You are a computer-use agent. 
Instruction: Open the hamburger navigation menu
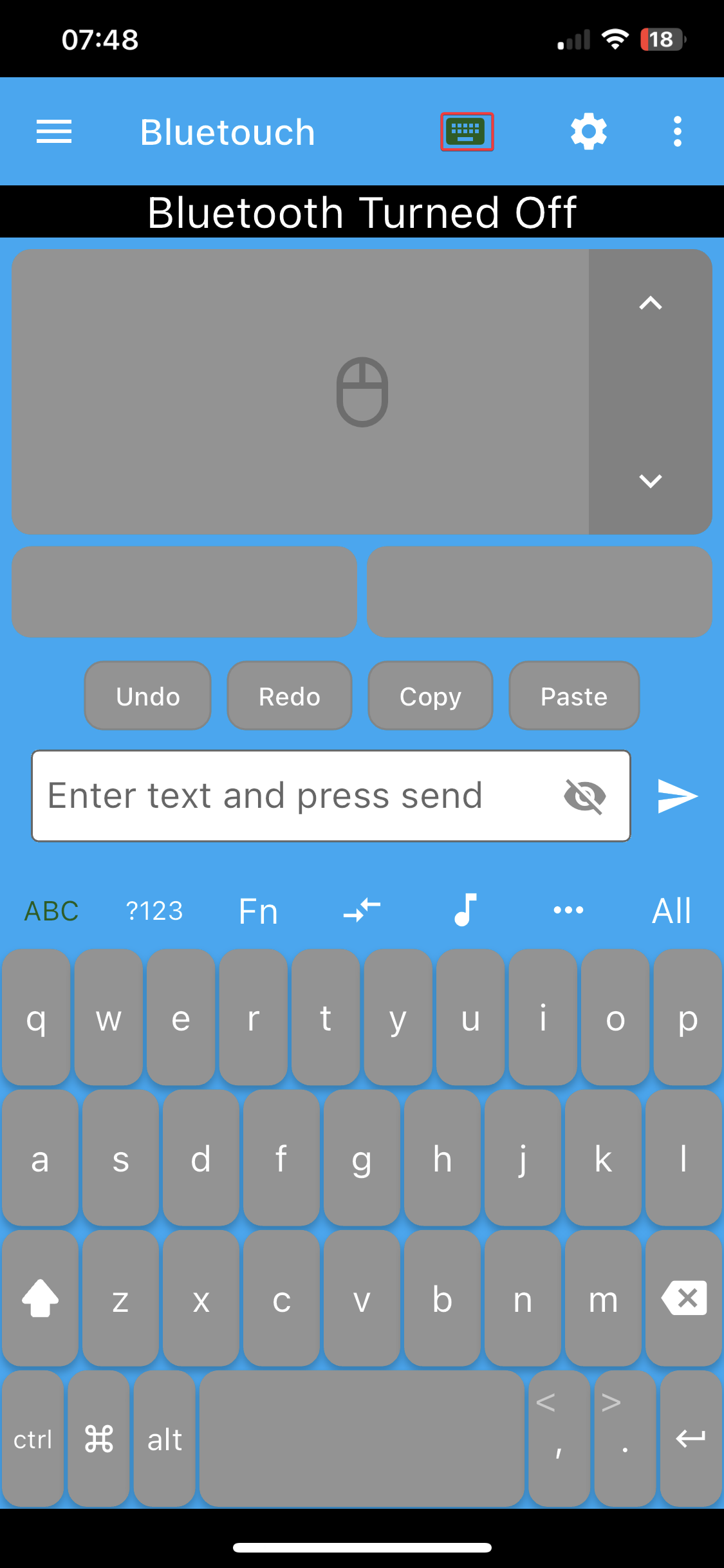54,132
